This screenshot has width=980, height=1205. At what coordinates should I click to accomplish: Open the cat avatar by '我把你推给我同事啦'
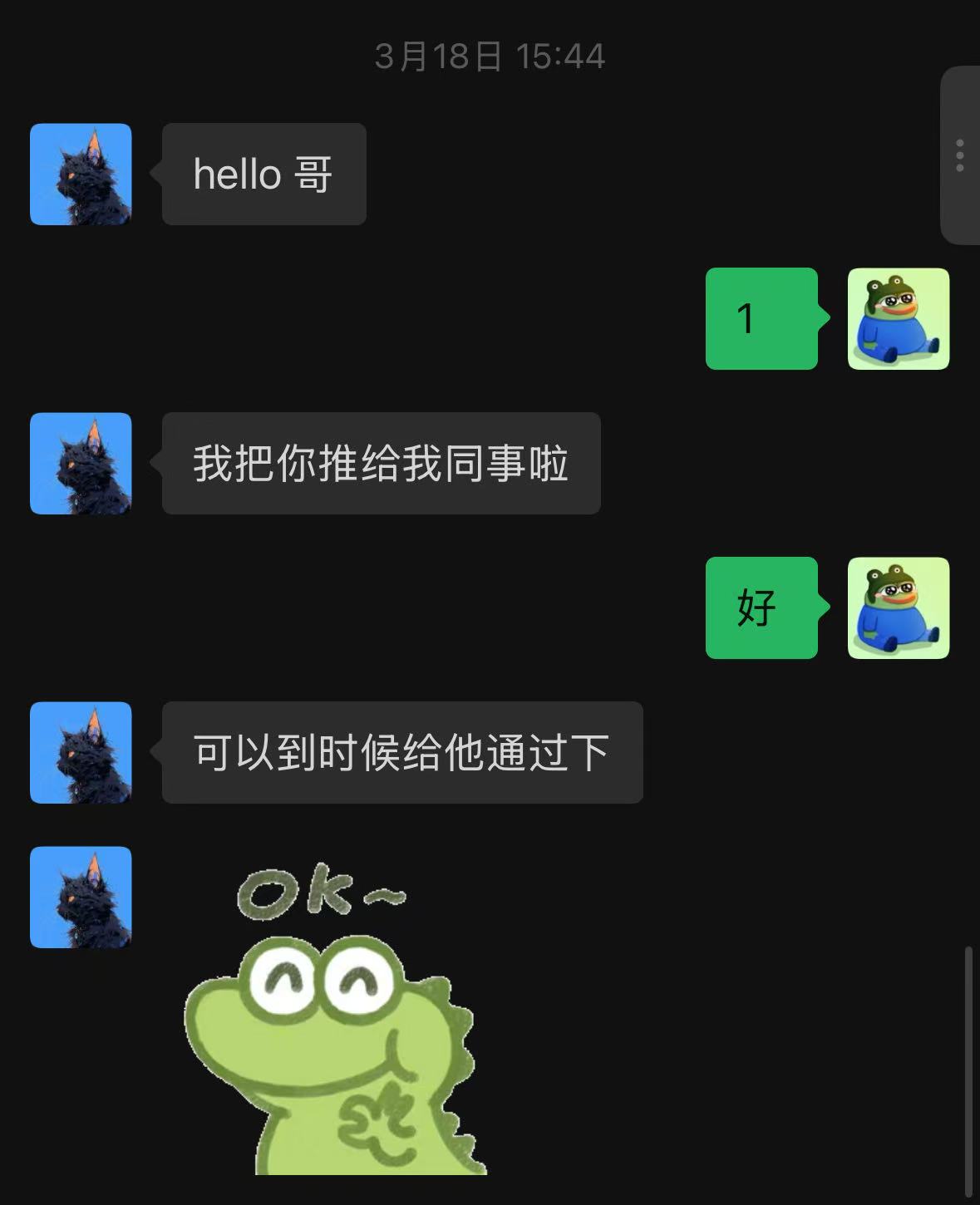click(x=81, y=463)
